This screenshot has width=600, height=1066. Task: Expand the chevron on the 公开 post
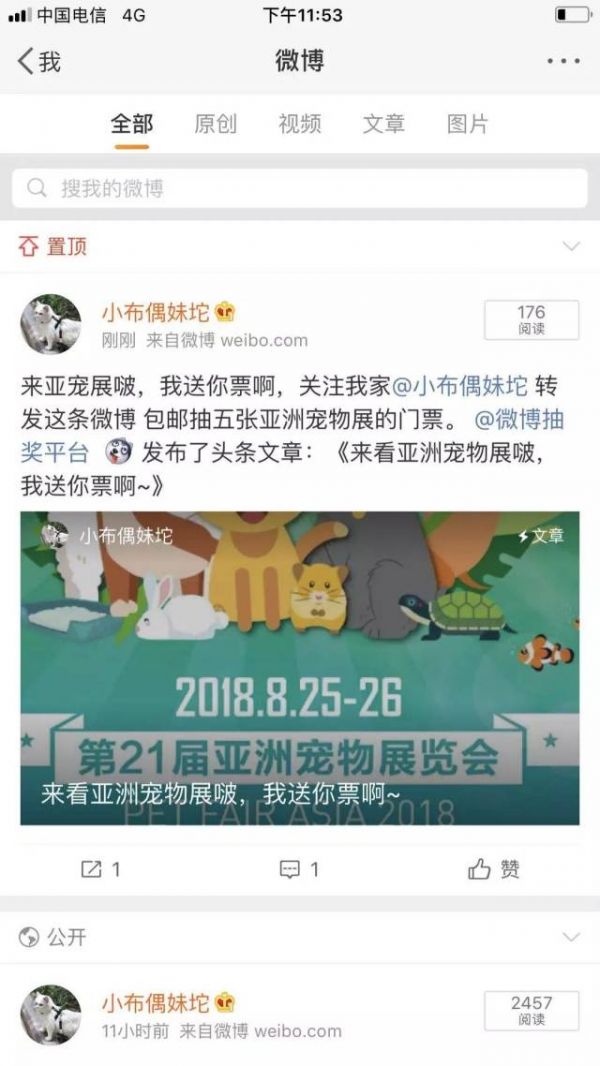571,937
